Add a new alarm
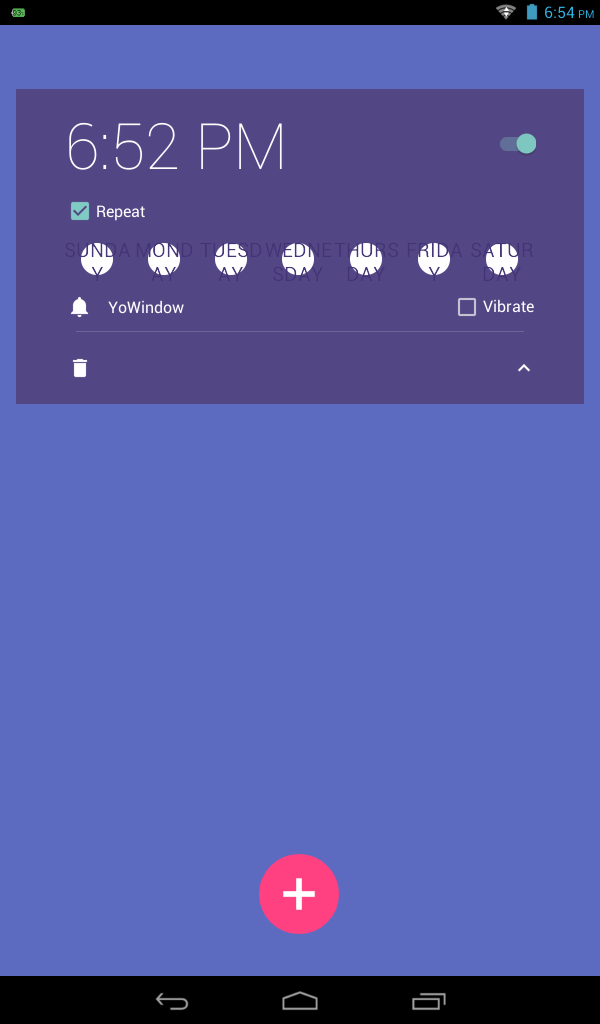This screenshot has width=600, height=1024. 299,894
